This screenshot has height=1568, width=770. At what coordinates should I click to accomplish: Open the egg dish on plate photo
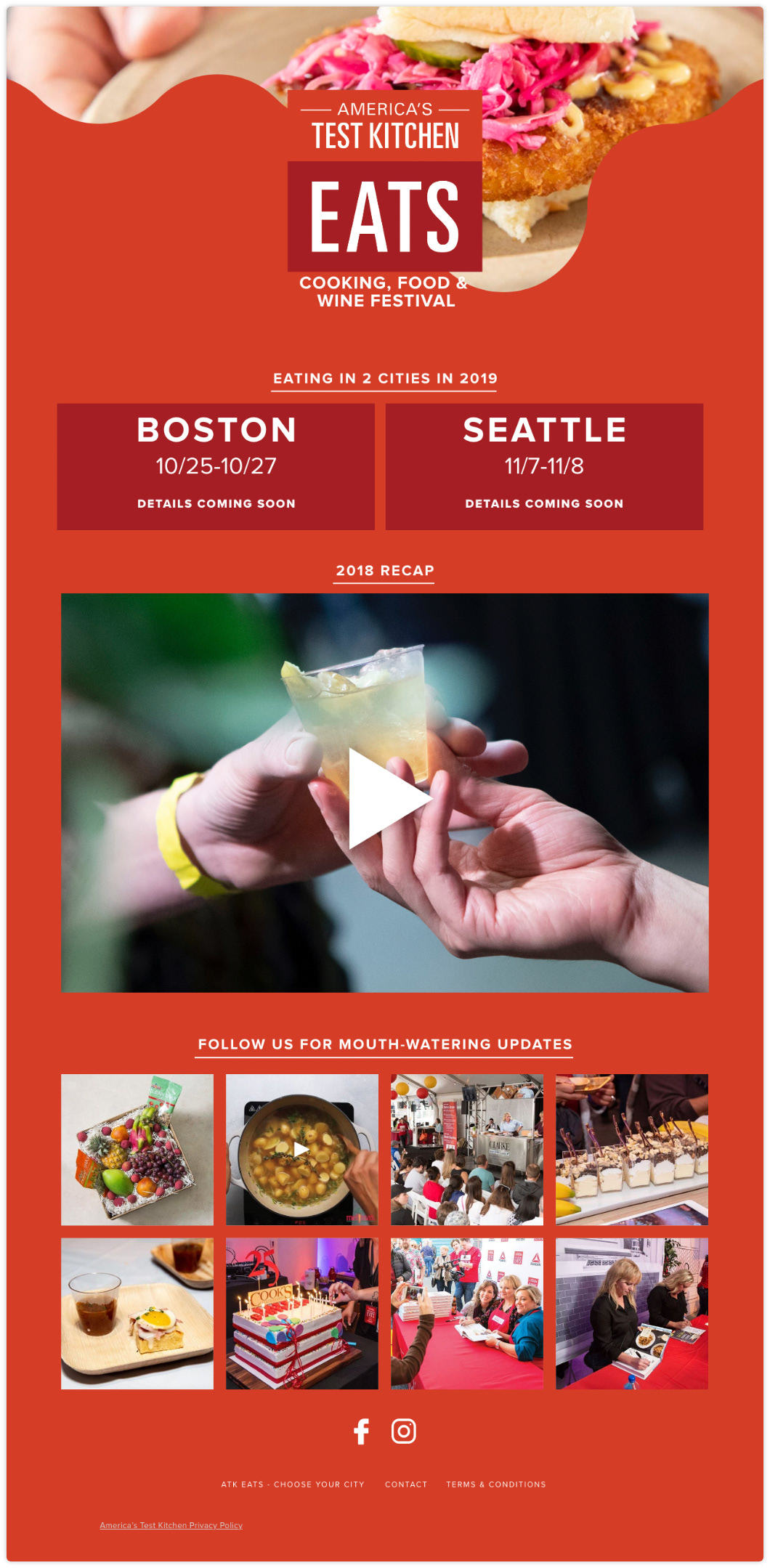137,1314
